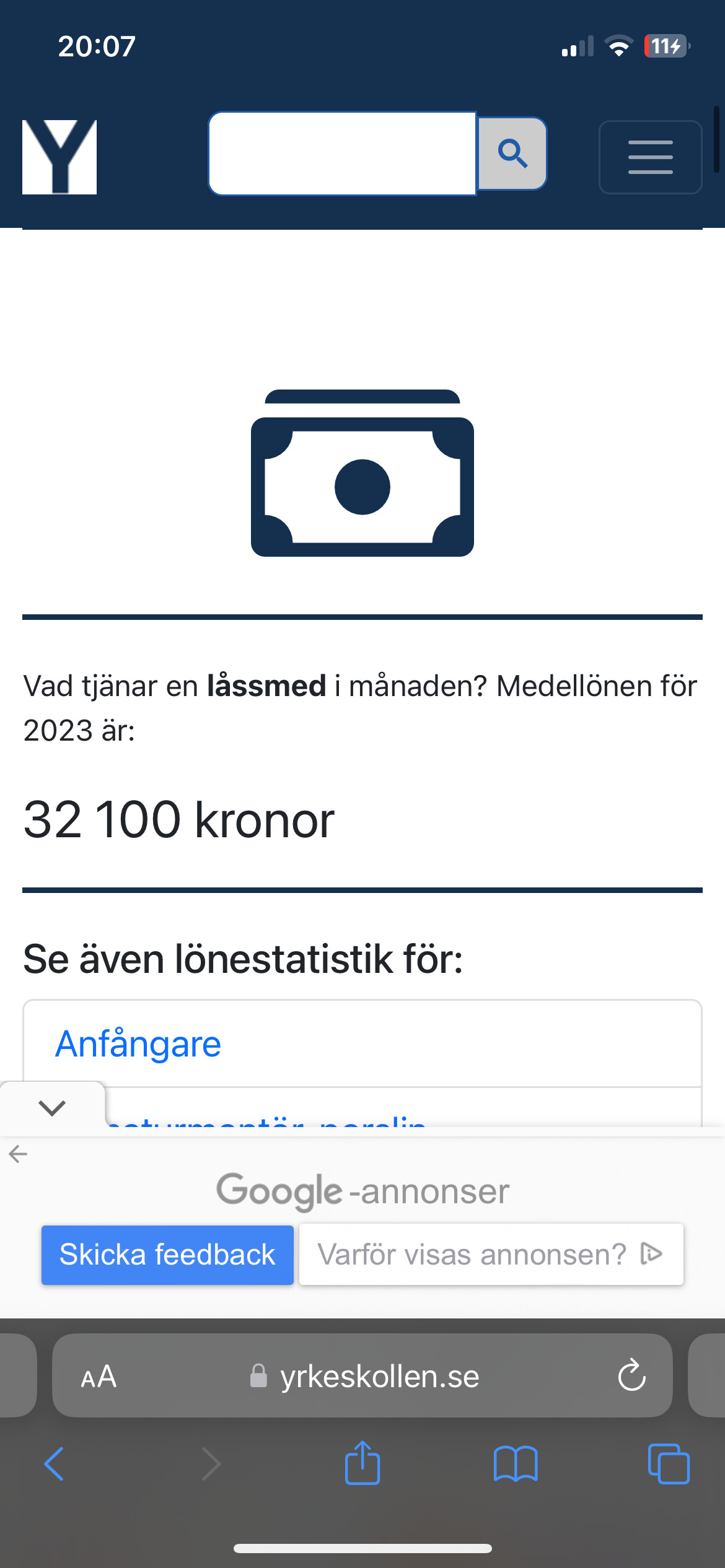Image resolution: width=725 pixels, height=1568 pixels.
Task: Tap the Skicka feedback button
Action: 167,1255
